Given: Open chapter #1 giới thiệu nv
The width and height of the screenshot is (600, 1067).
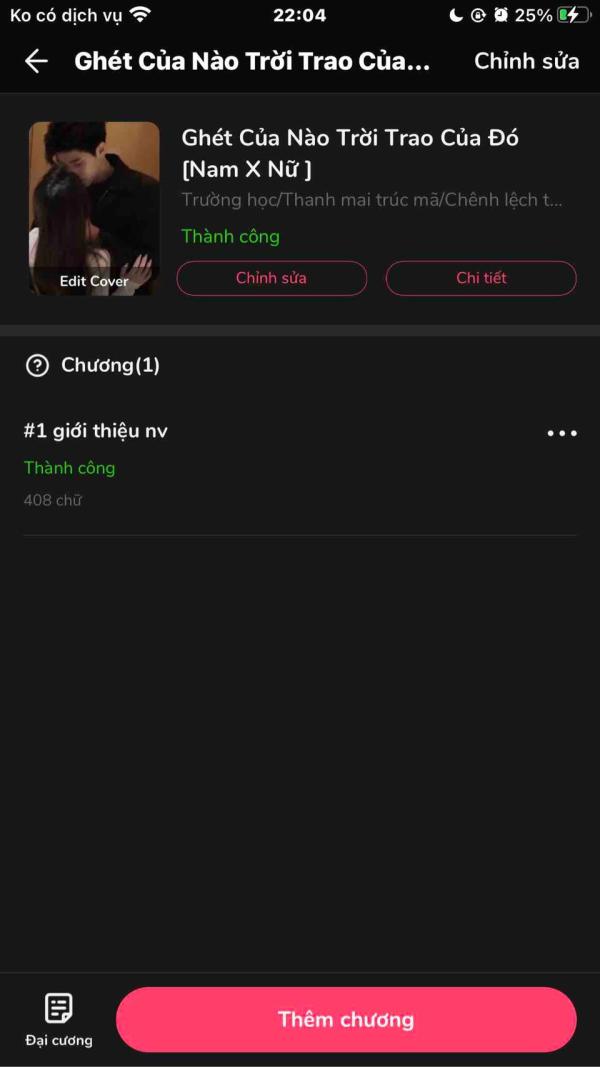Looking at the screenshot, I should click(96, 431).
